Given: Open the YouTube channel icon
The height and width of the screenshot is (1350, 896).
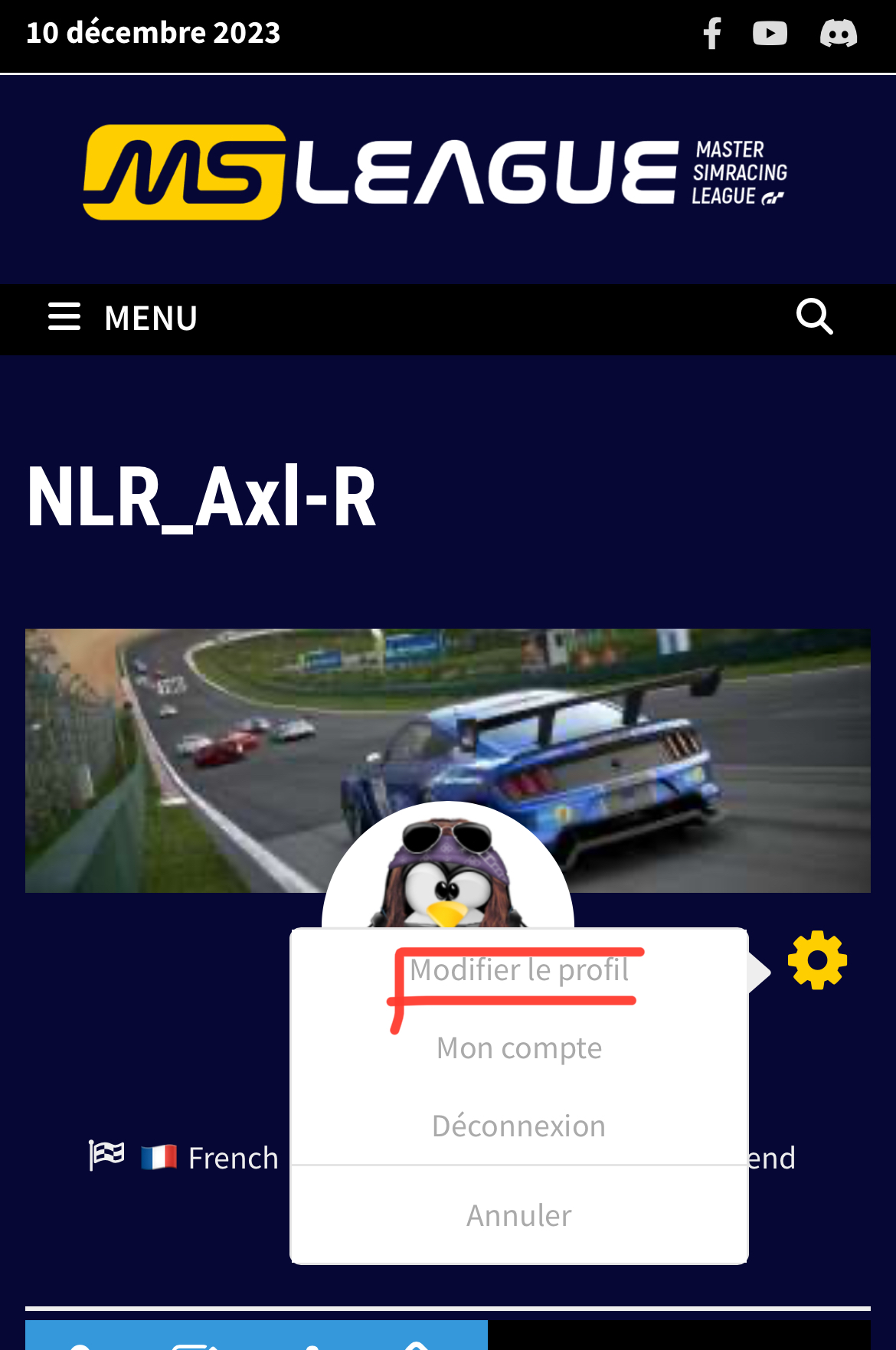Looking at the screenshot, I should 770,33.
